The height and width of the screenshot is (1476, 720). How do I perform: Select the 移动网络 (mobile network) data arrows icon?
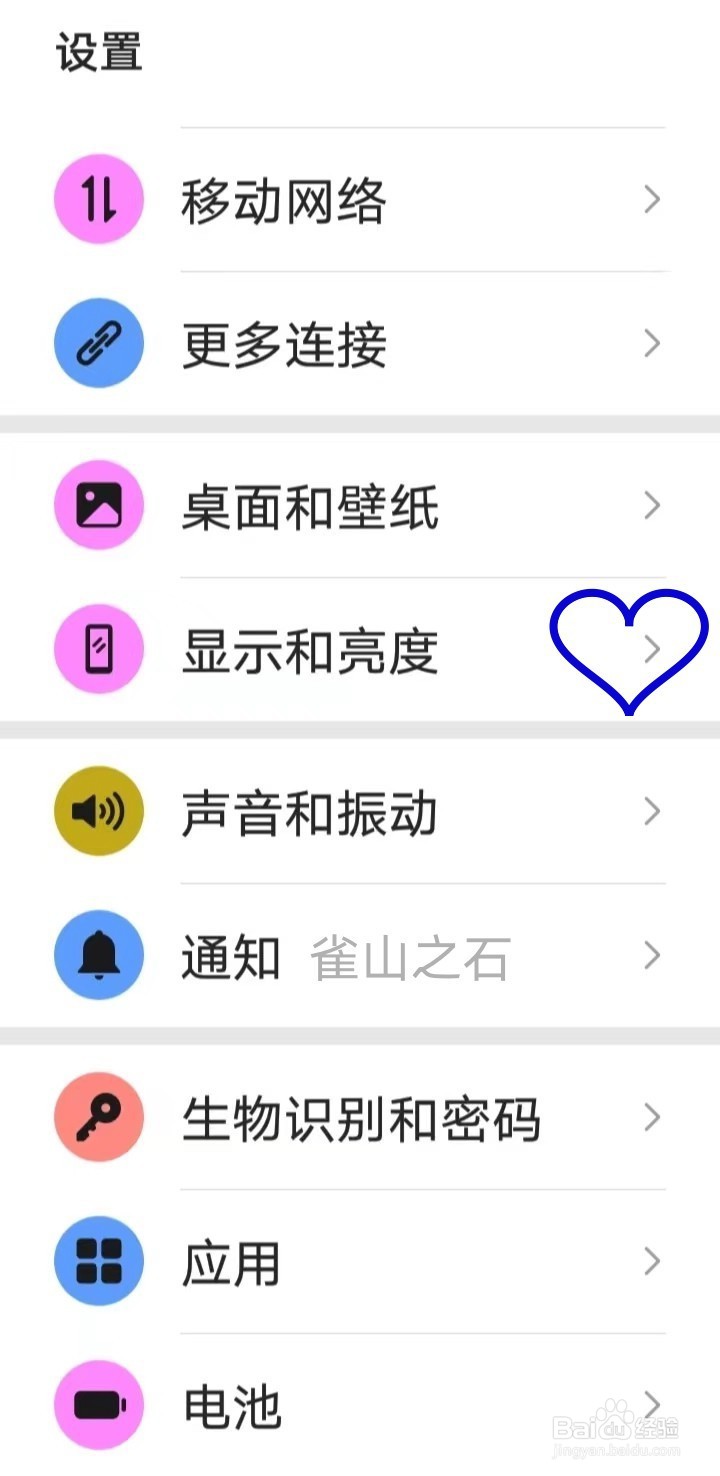pos(98,199)
